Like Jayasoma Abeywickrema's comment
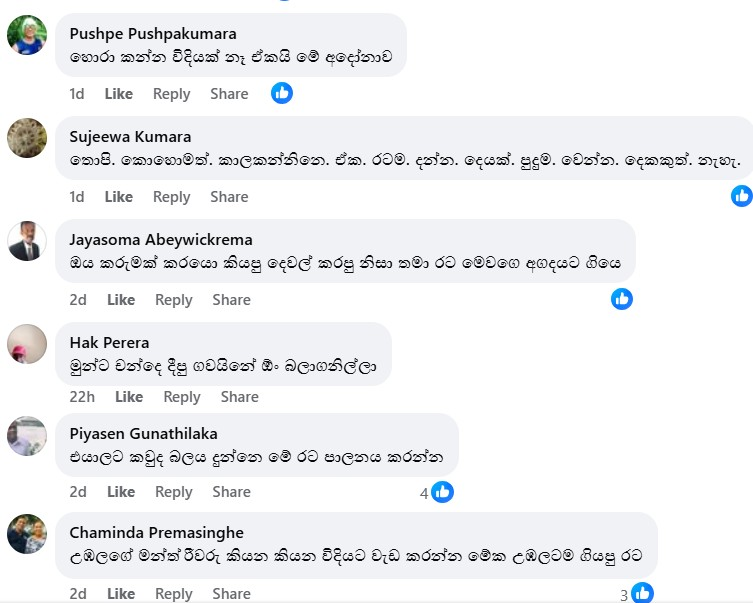Image resolution: width=753 pixels, height=603 pixels. 121,300
